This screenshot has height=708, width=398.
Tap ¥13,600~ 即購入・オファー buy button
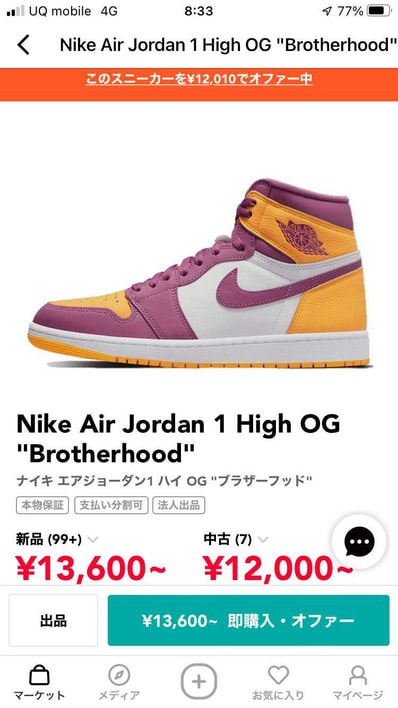(x=248, y=620)
